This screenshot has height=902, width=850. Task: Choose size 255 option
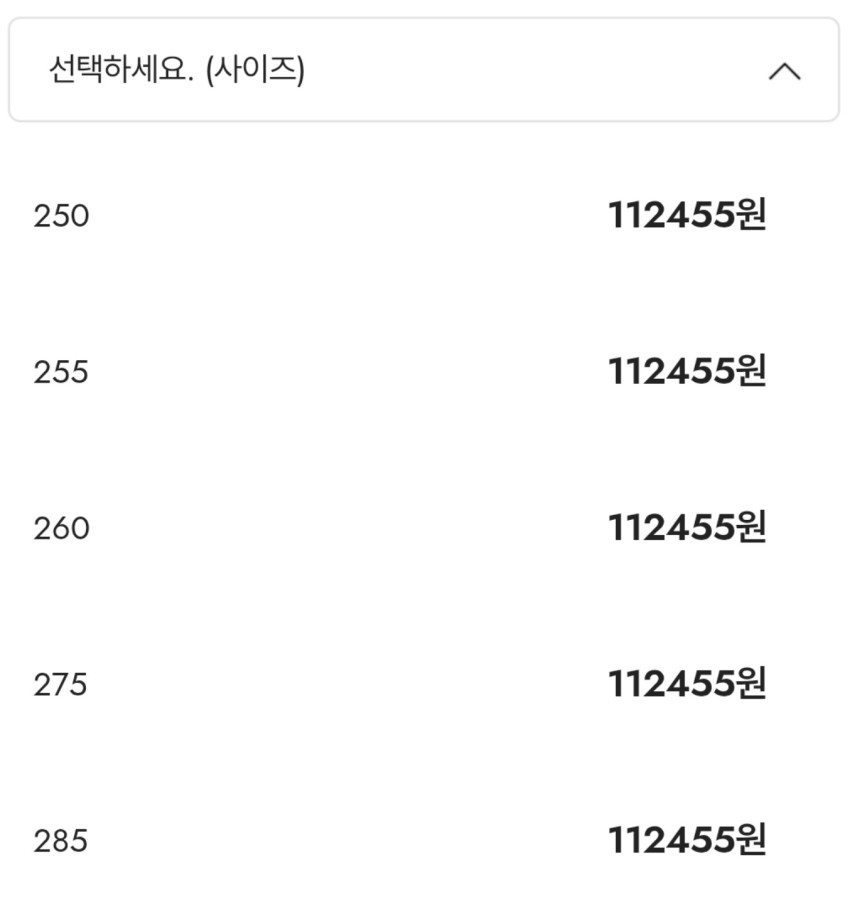424,372
